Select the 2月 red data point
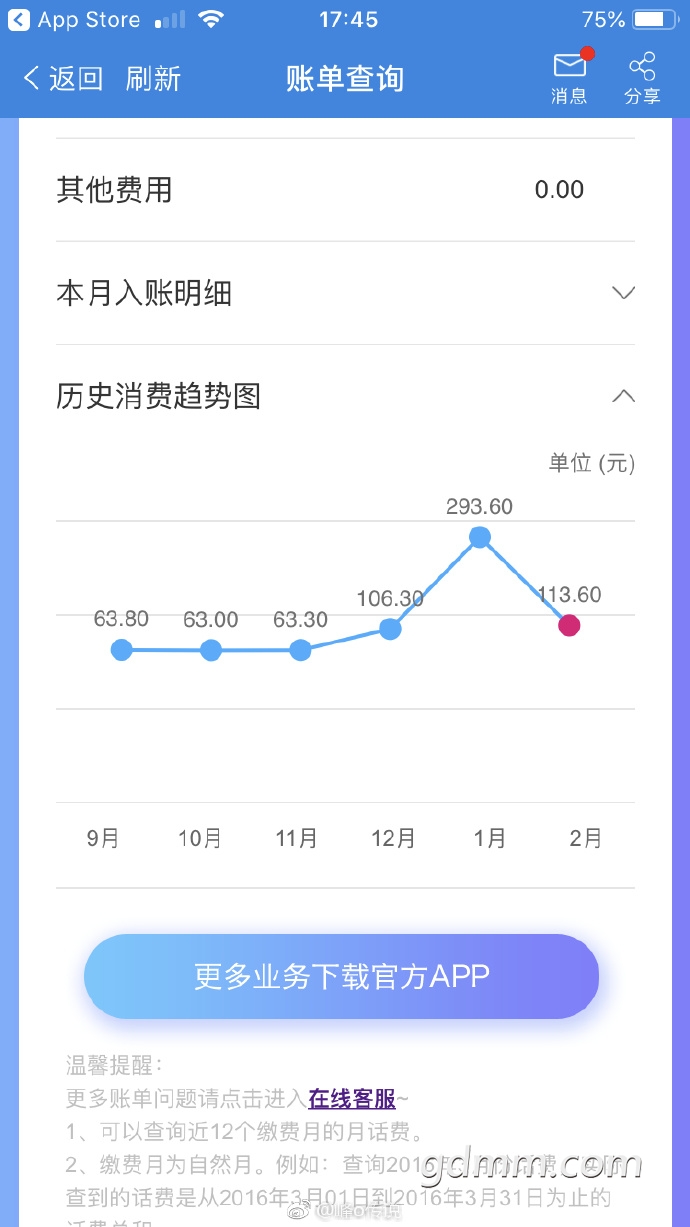Image resolution: width=690 pixels, height=1227 pixels. (x=569, y=626)
